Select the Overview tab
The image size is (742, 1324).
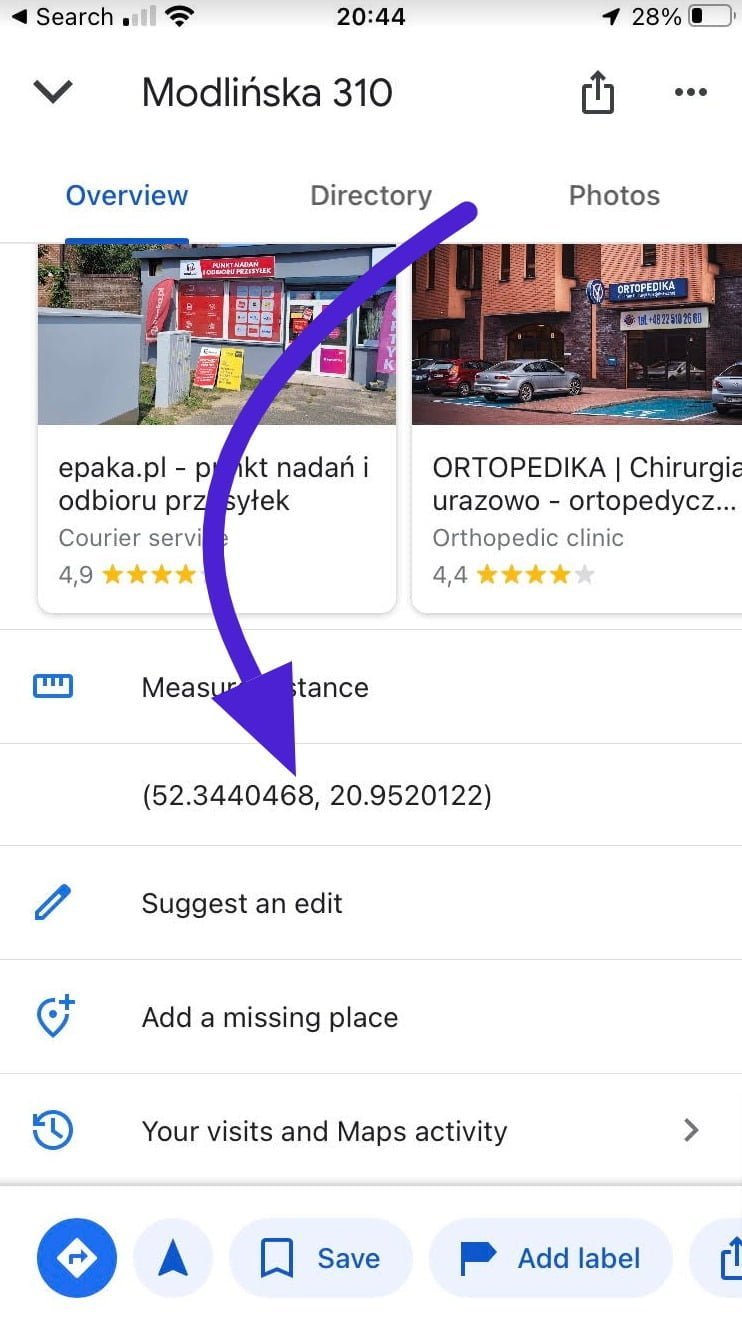click(127, 195)
